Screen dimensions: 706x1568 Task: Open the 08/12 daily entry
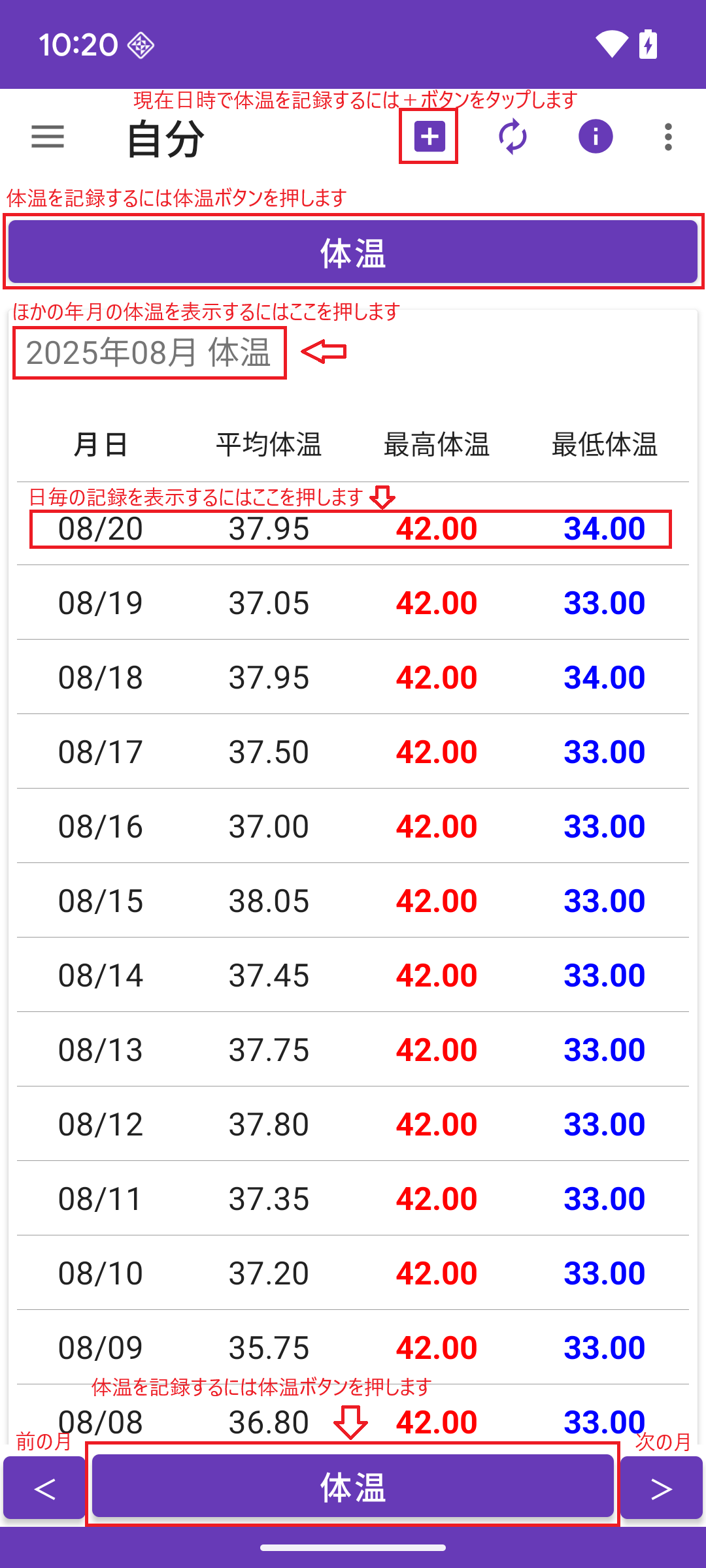352,1124
